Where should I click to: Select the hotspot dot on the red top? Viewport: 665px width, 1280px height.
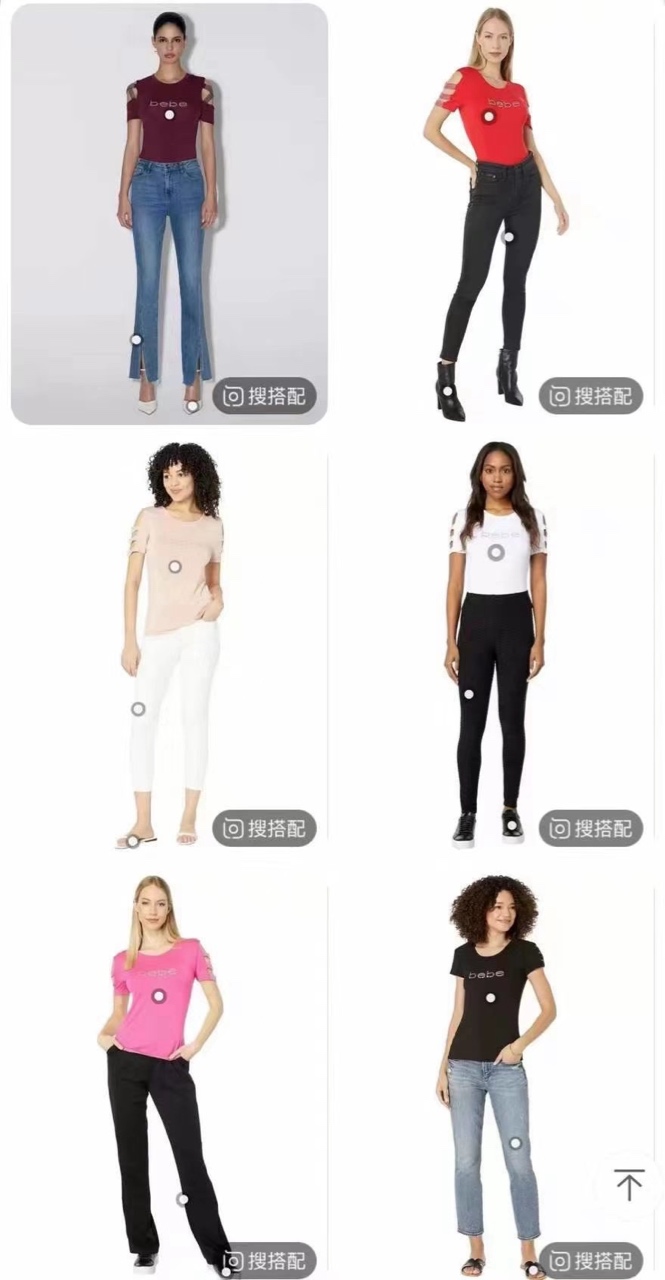click(488, 117)
